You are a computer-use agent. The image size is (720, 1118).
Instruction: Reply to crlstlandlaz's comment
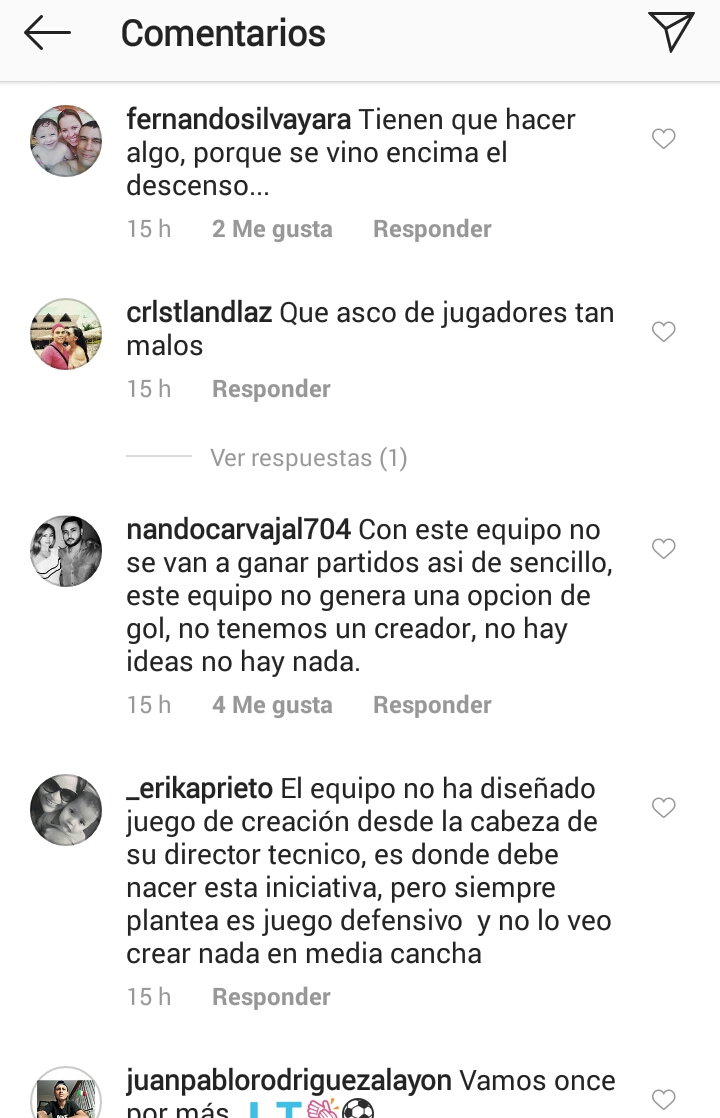click(x=271, y=389)
